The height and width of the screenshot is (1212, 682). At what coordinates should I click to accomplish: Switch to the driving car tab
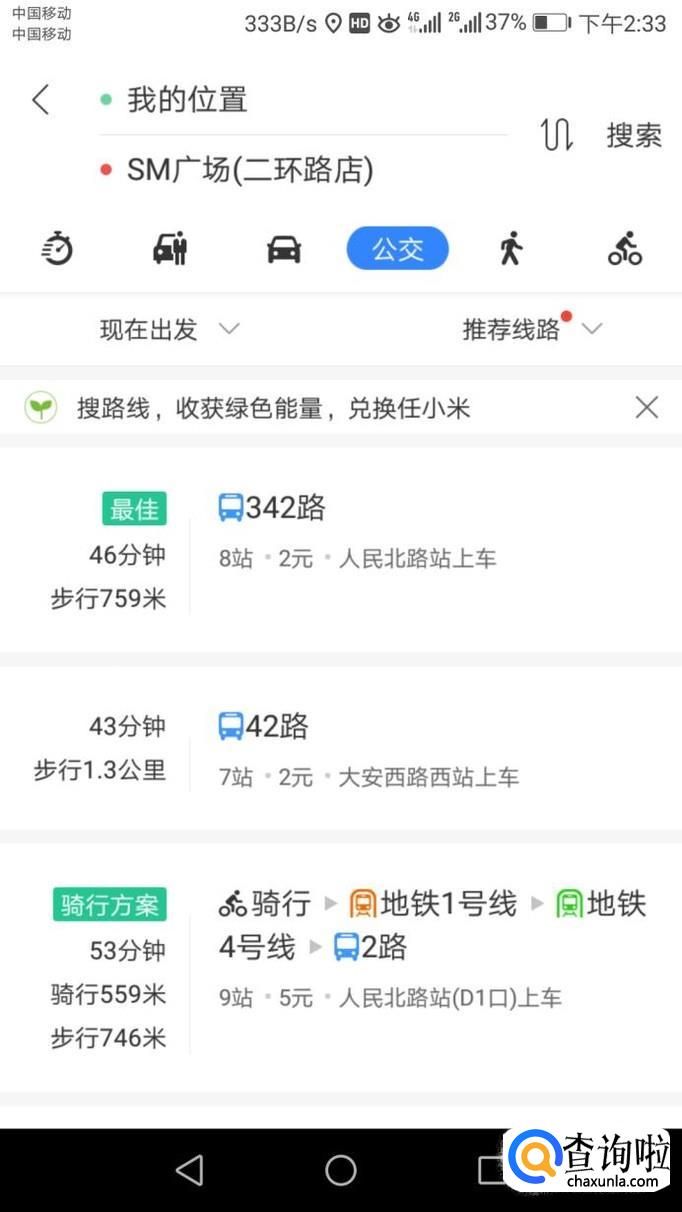tap(284, 249)
